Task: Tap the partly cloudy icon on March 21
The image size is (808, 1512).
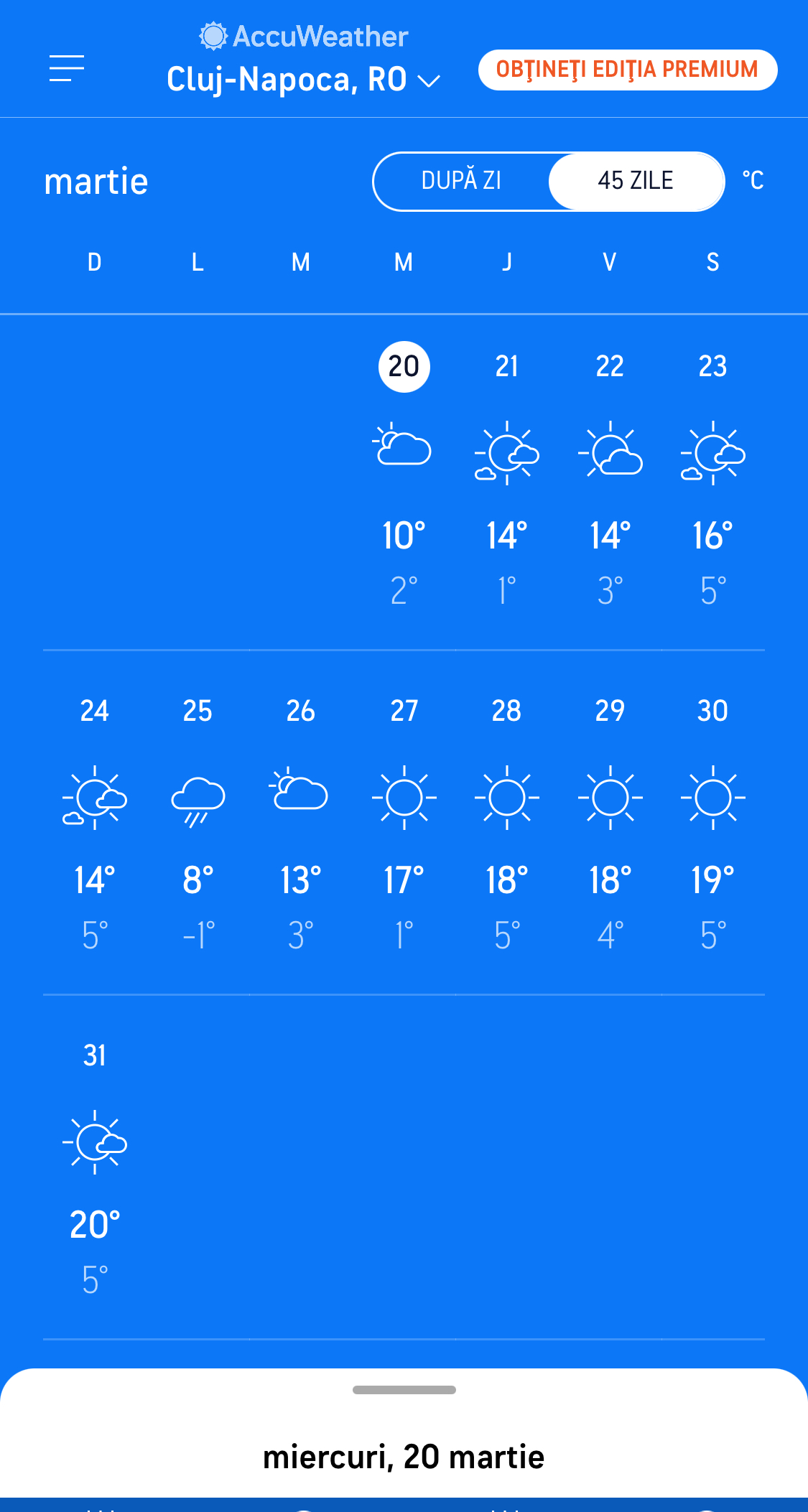Action: [x=506, y=452]
